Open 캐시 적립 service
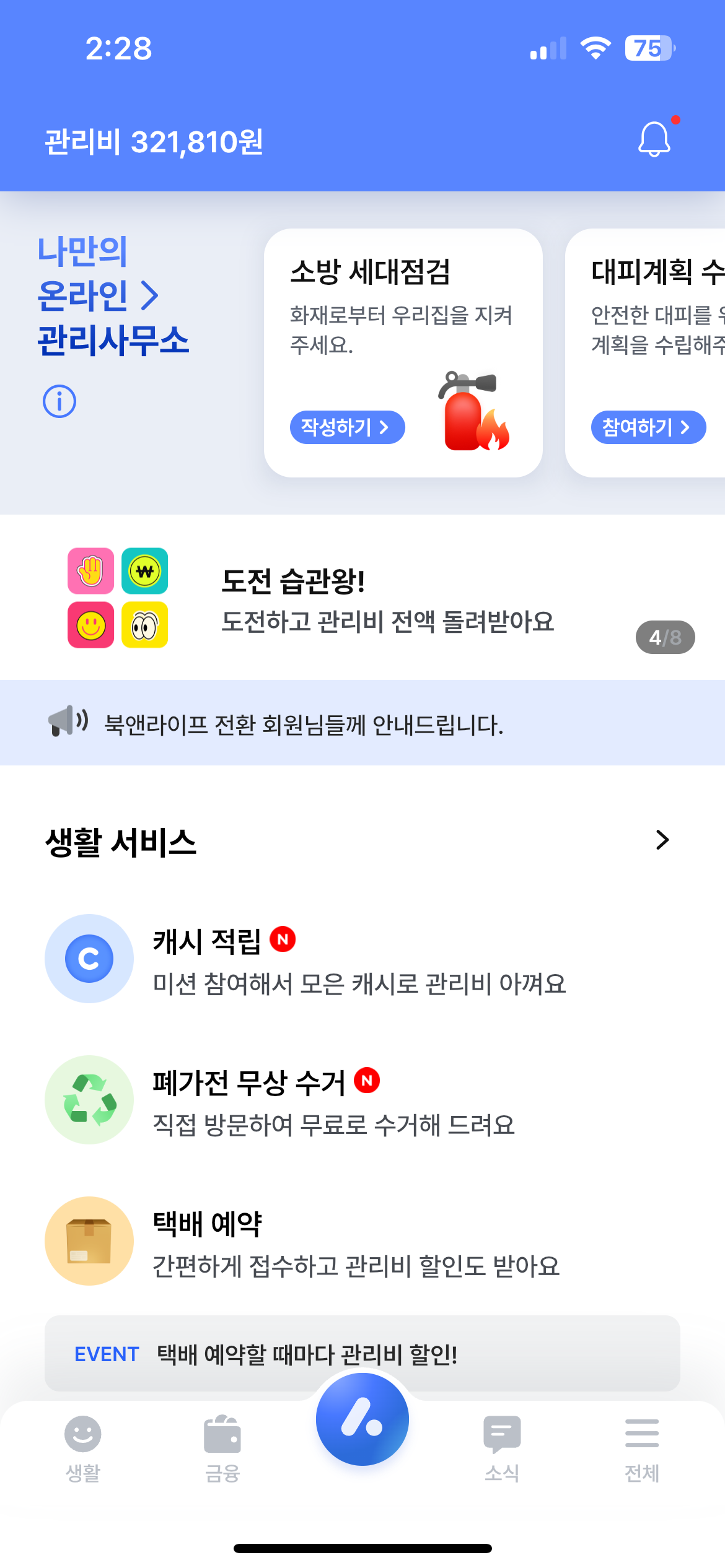 coord(359,959)
